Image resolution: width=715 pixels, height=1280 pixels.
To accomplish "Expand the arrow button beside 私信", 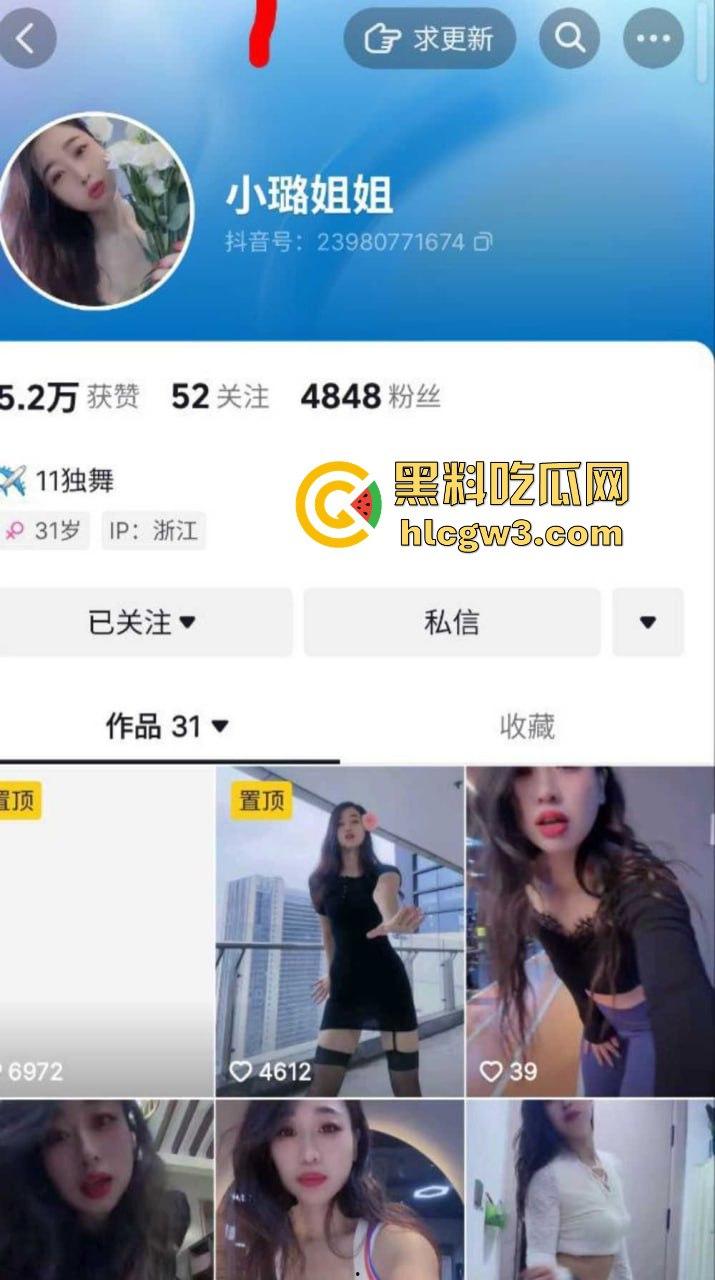I will (648, 622).
